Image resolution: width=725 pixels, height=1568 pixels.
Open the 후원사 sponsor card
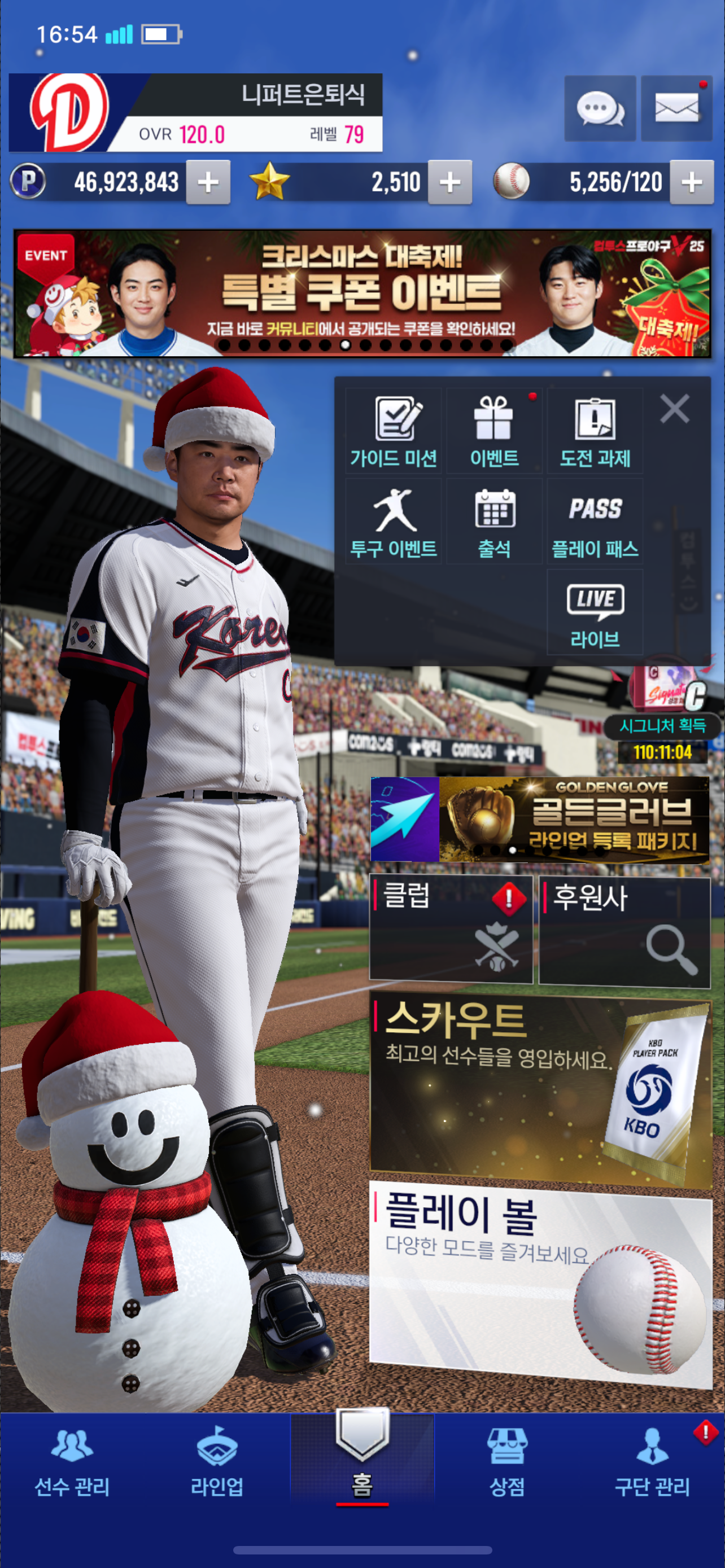click(x=624, y=931)
